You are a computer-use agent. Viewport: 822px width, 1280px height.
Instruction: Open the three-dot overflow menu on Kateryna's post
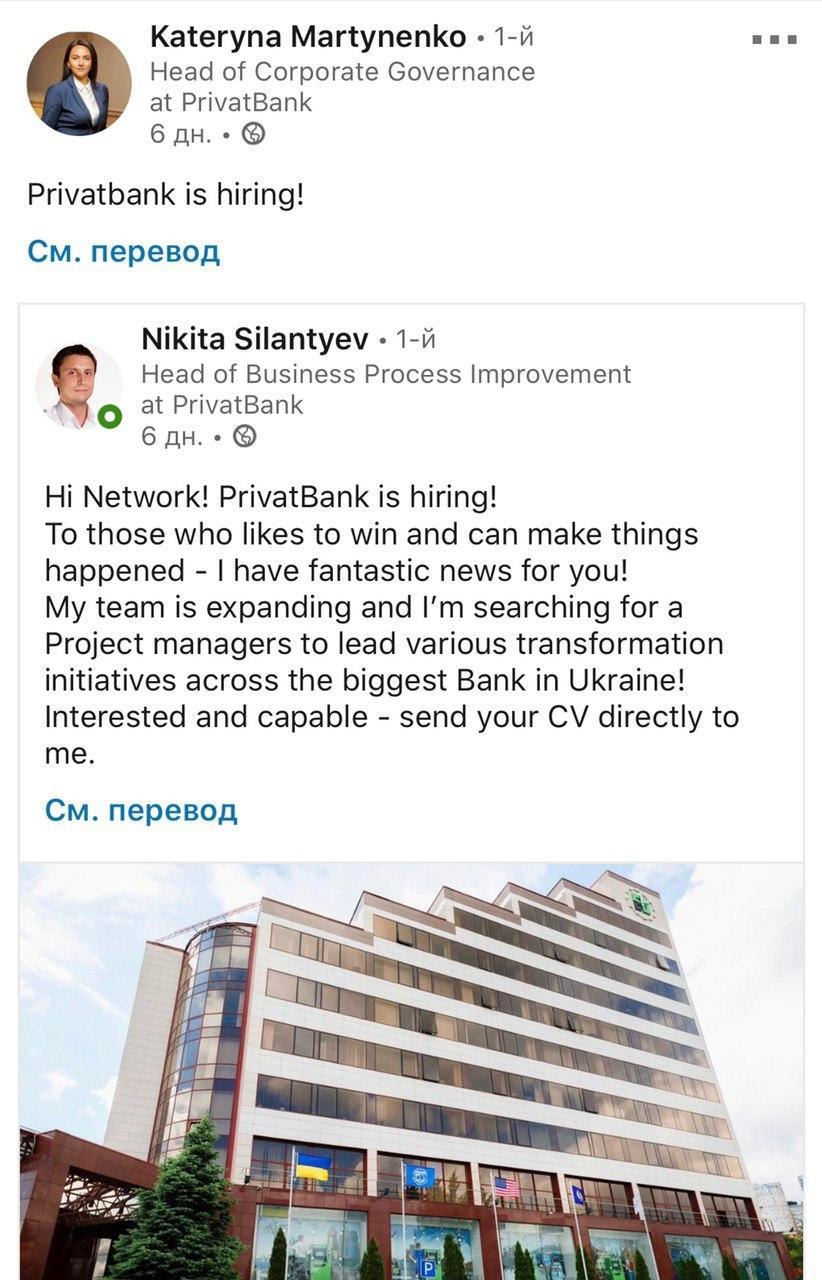click(x=774, y=41)
